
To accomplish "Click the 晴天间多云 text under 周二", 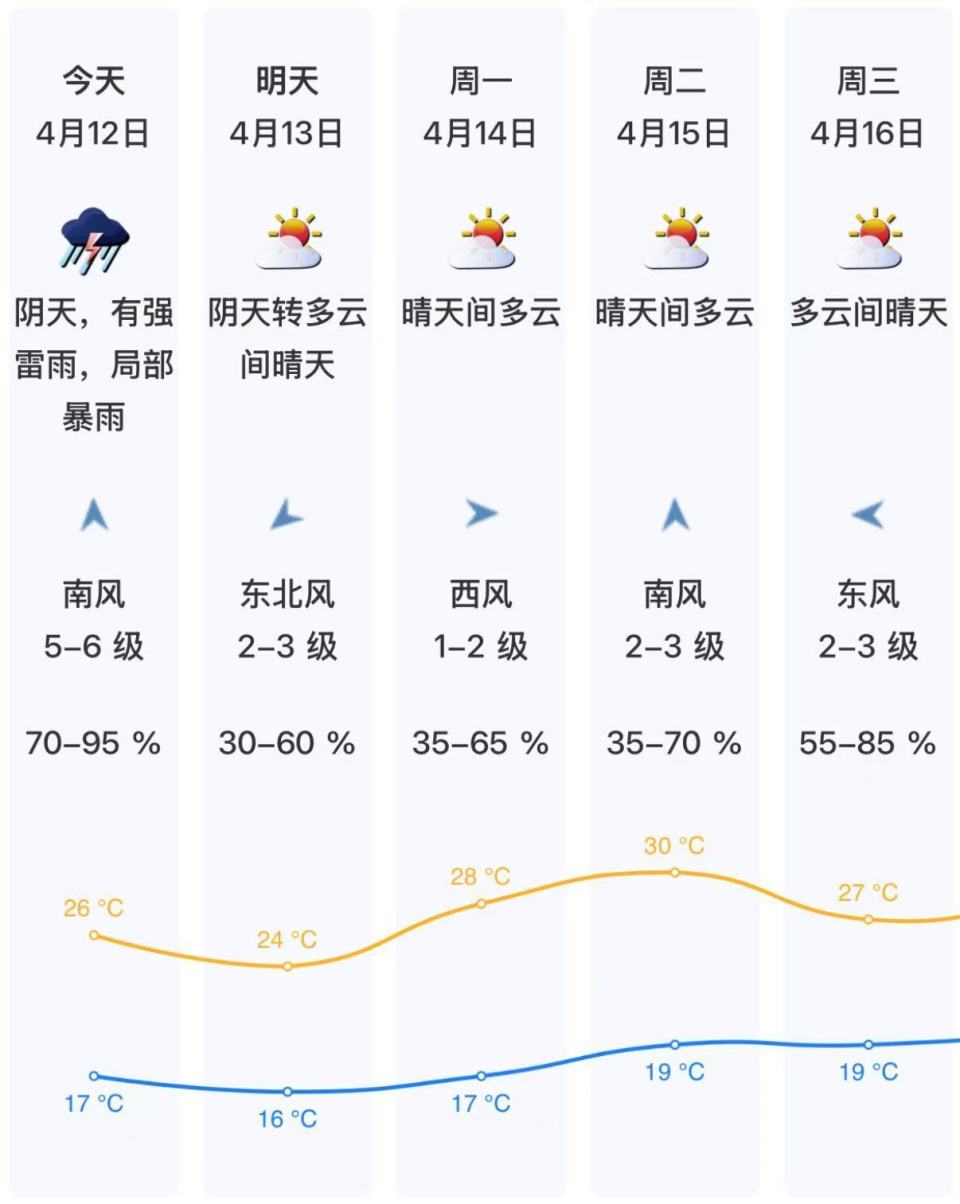I will point(674,312).
